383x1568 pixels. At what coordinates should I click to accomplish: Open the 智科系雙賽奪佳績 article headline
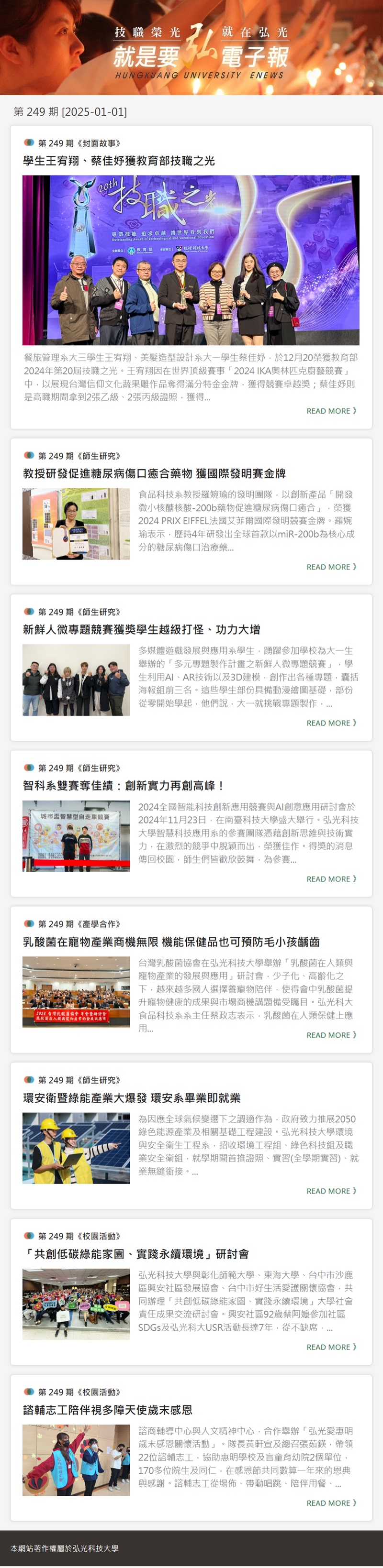(124, 785)
